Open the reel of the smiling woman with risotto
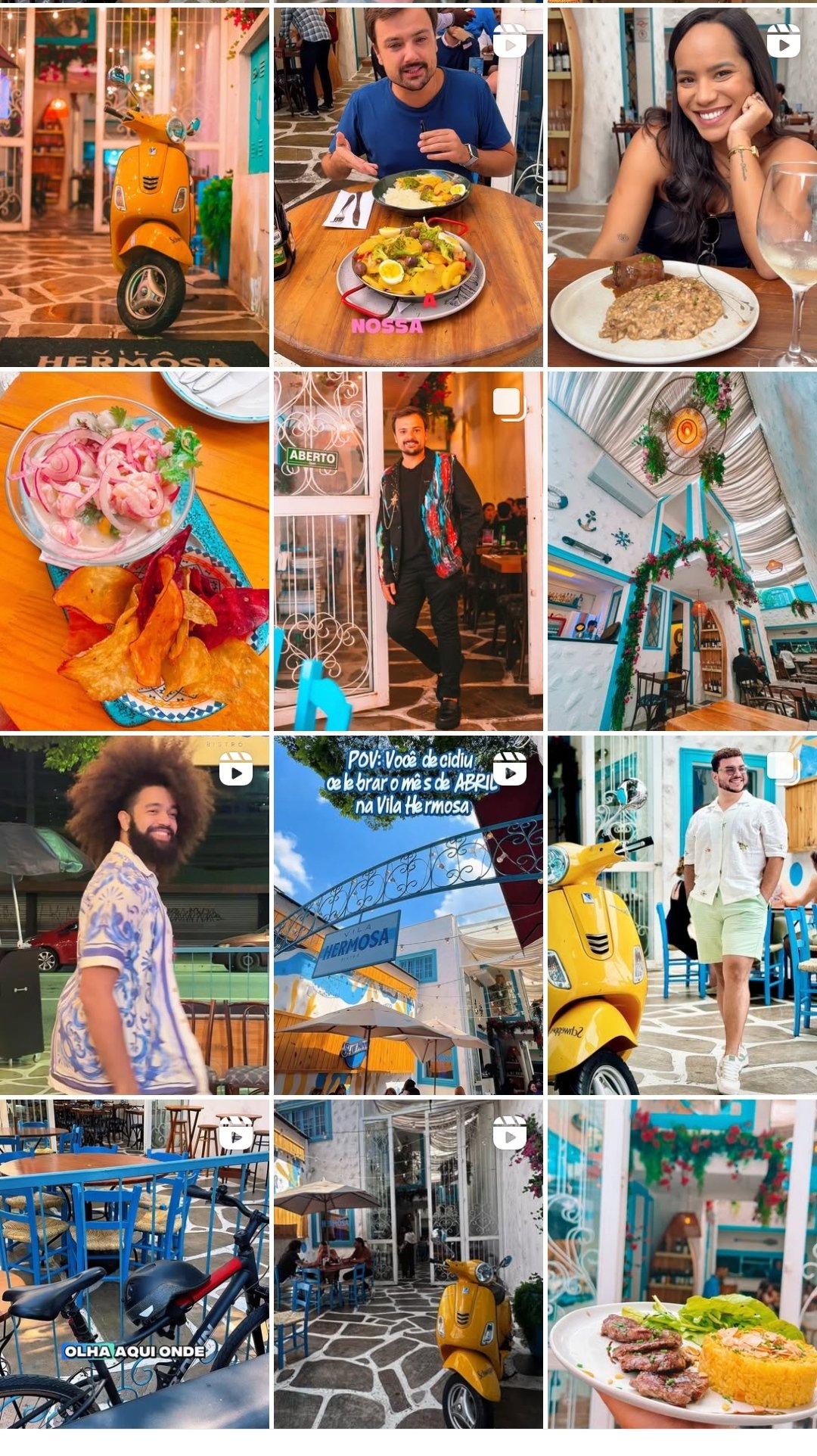 pos(682,187)
